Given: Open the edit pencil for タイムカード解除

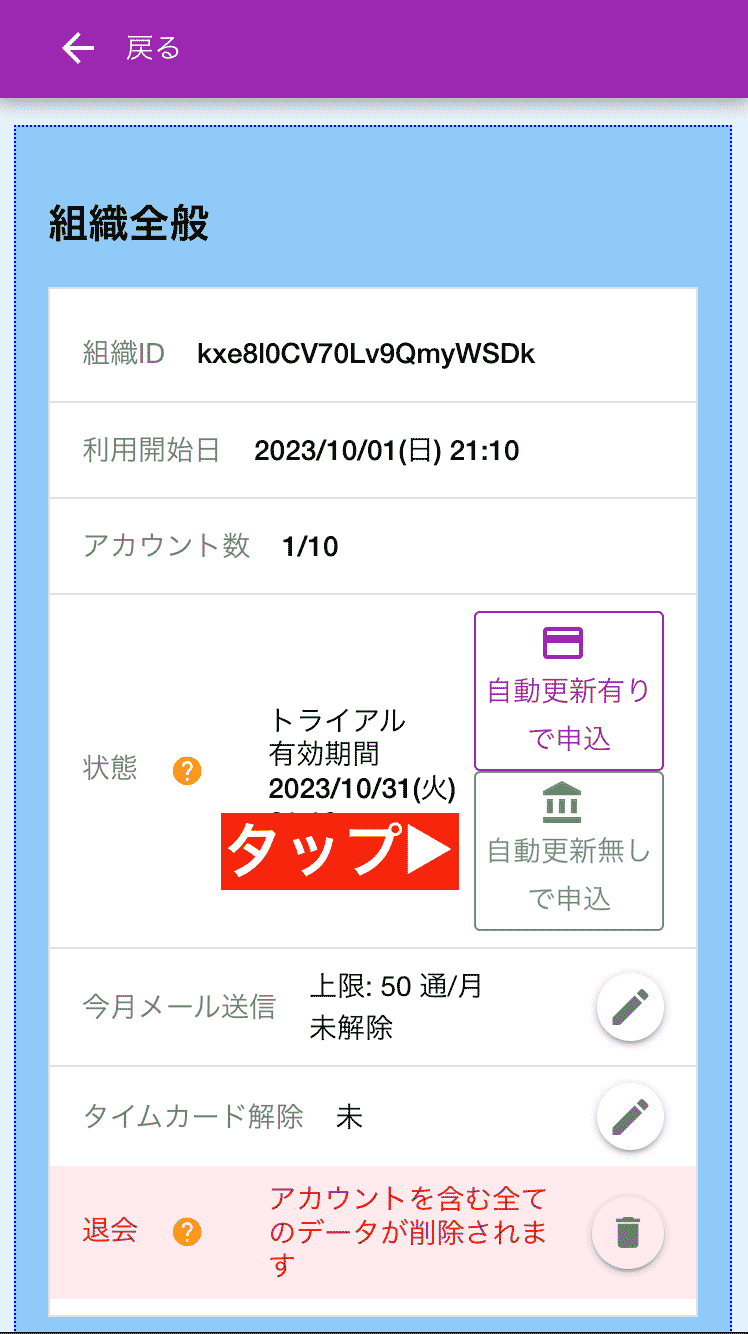Looking at the screenshot, I should pyautogui.click(x=630, y=1117).
